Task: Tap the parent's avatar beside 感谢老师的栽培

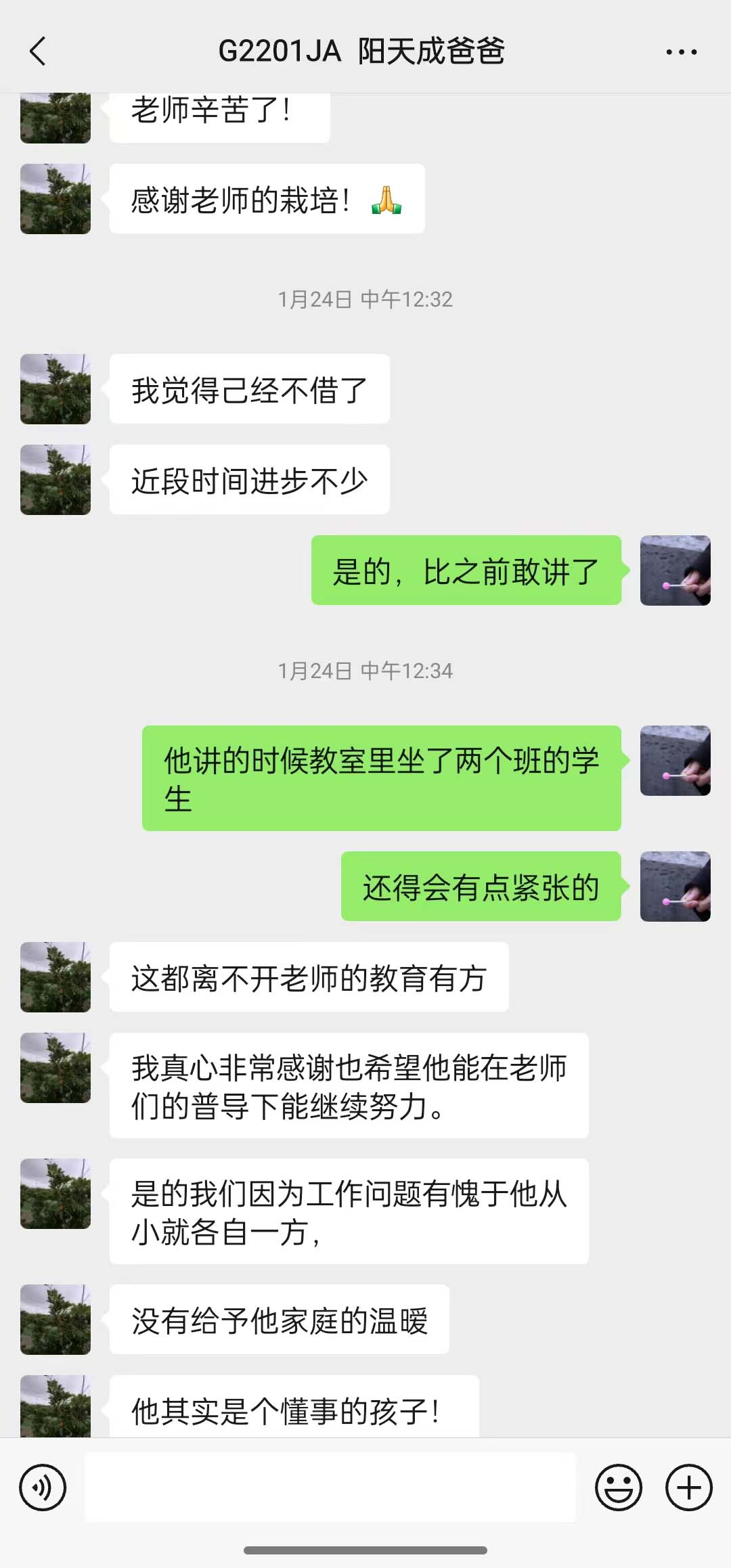Action: click(56, 199)
